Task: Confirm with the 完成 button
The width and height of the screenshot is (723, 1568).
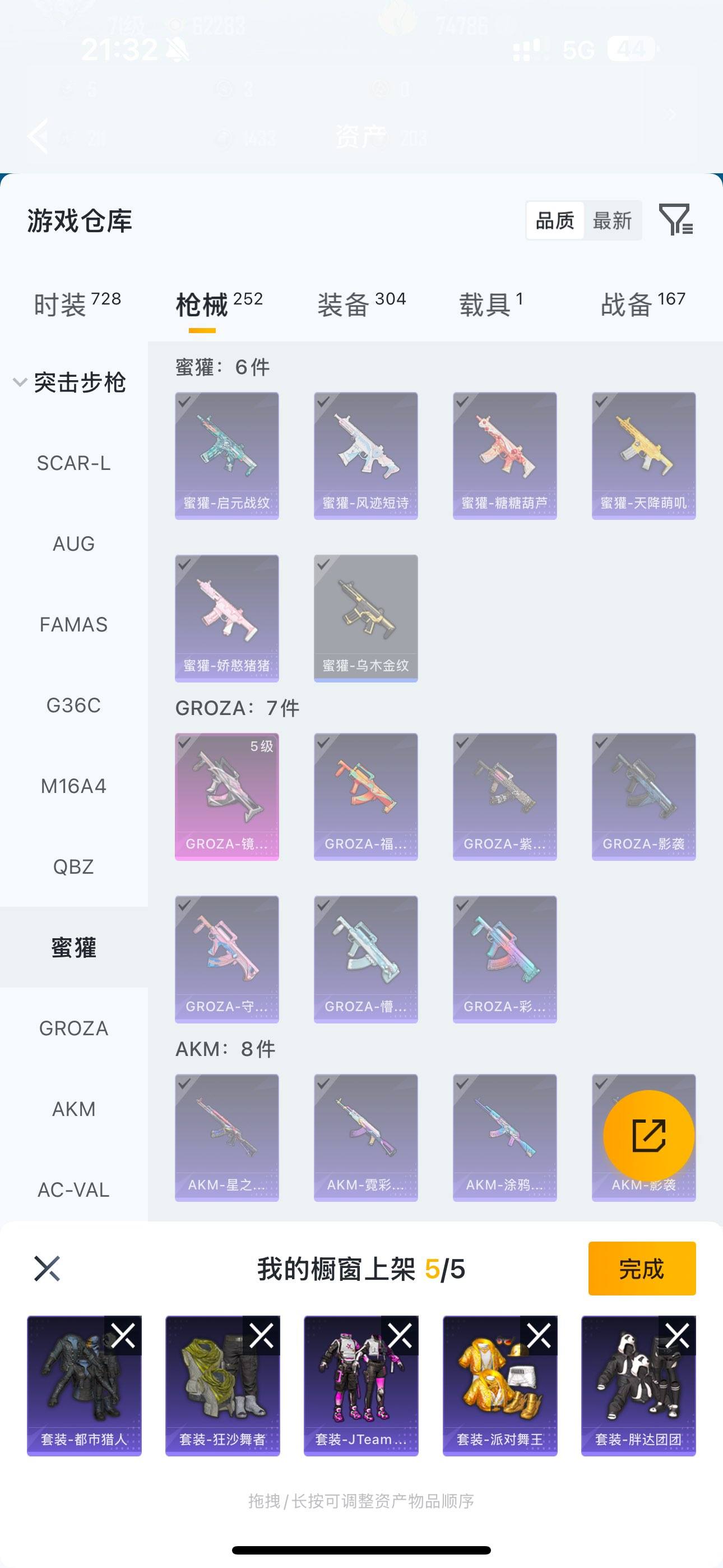Action: tap(641, 1269)
